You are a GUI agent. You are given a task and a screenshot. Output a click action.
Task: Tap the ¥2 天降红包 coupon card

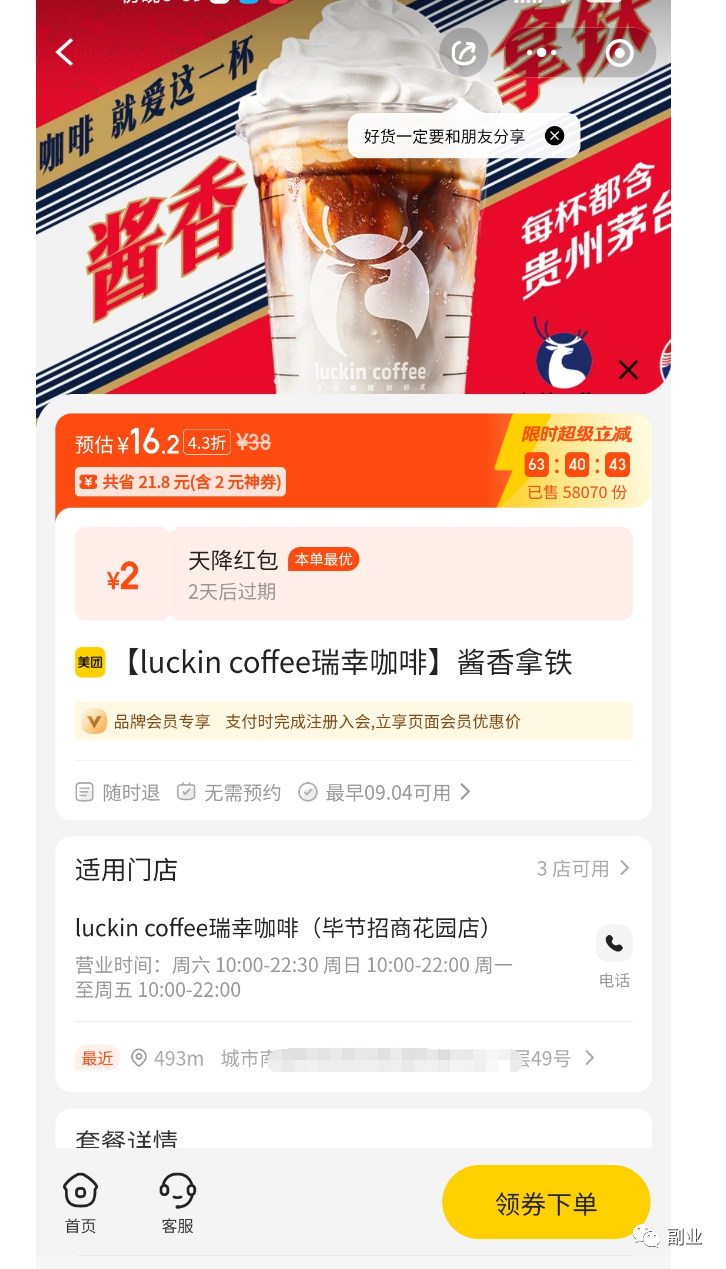pos(353,573)
